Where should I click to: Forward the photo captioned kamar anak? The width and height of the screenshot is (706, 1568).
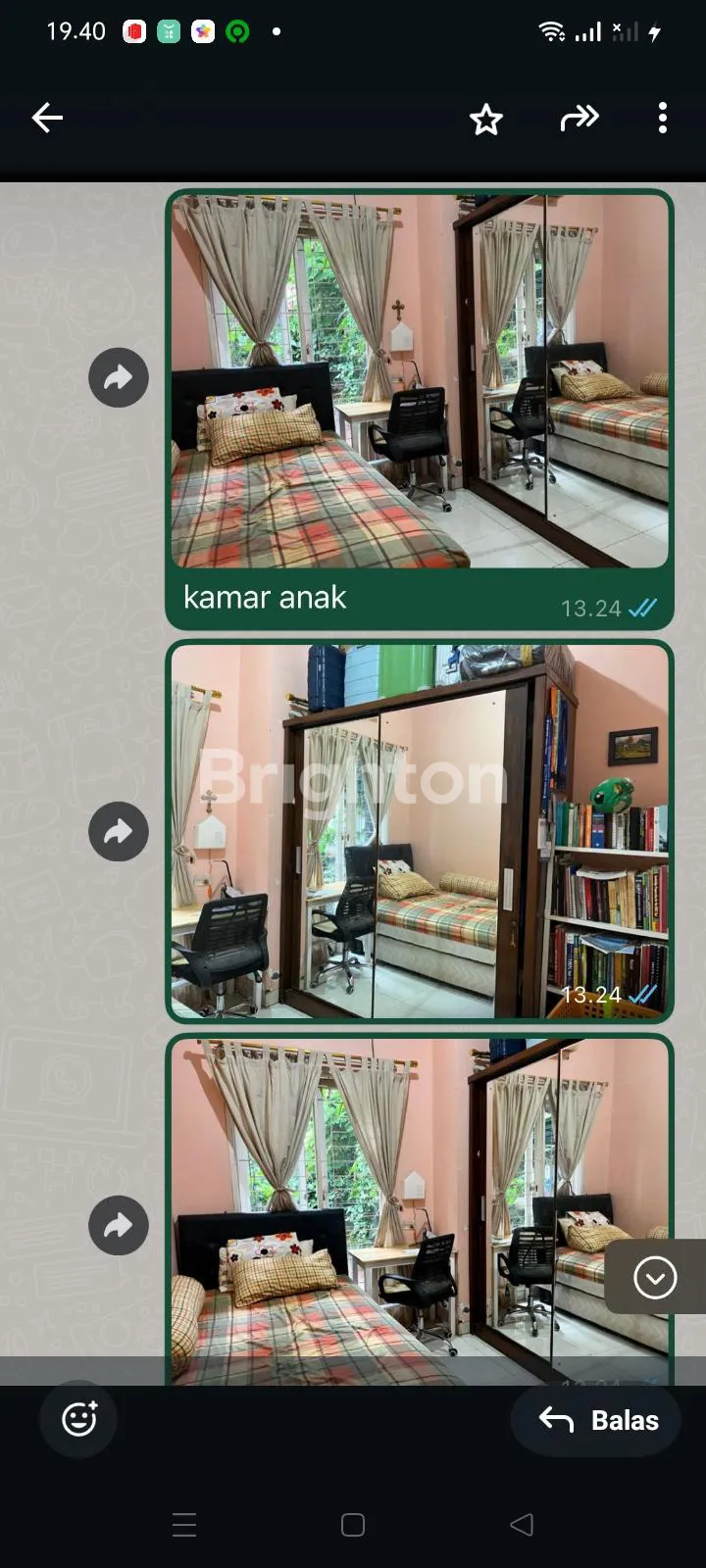click(119, 377)
